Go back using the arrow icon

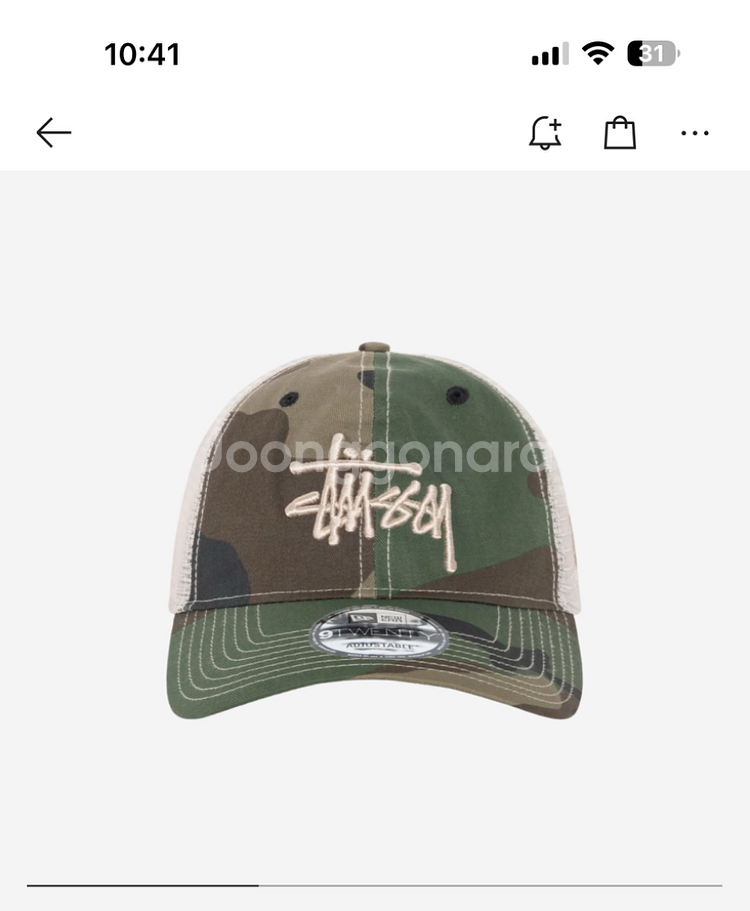tap(54, 132)
